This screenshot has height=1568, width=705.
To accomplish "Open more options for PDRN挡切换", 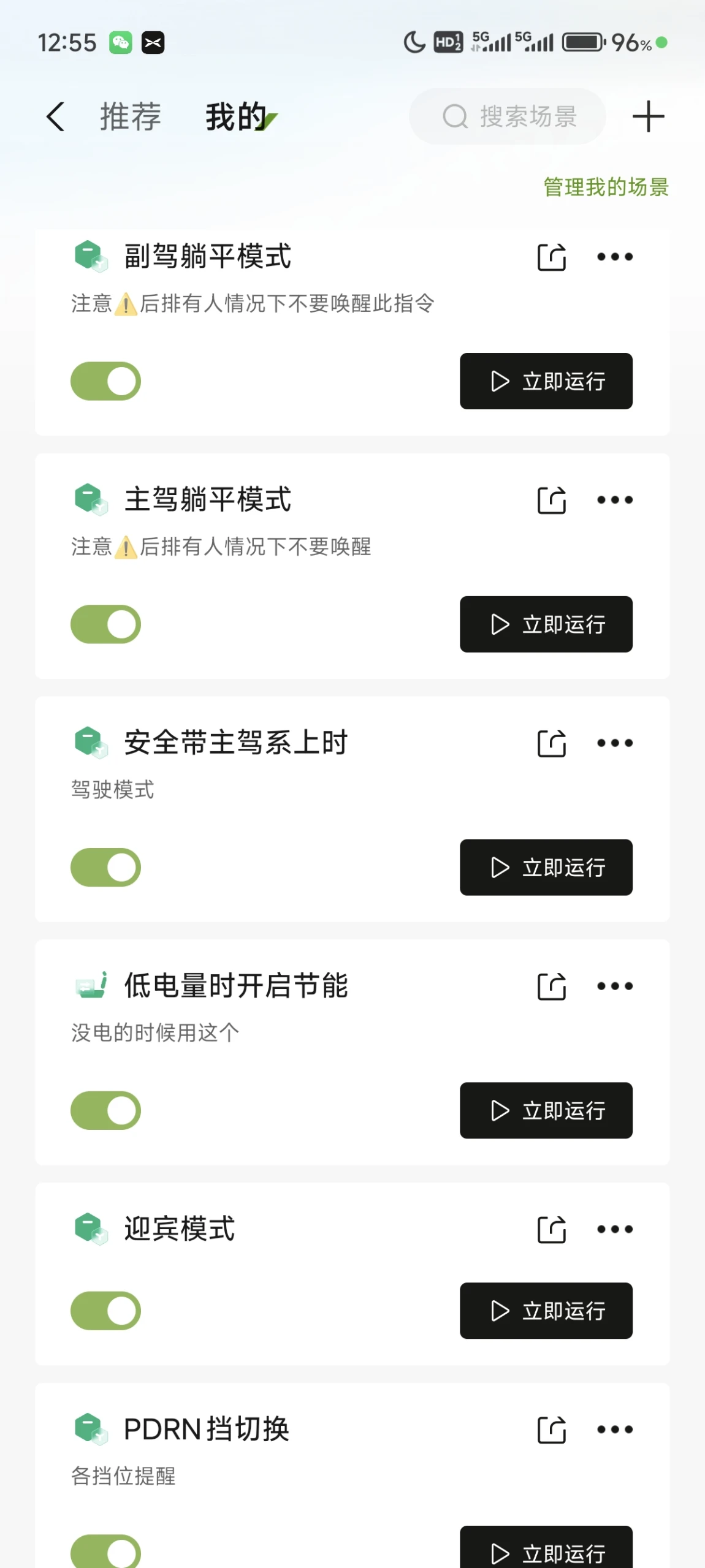I will click(x=615, y=1430).
